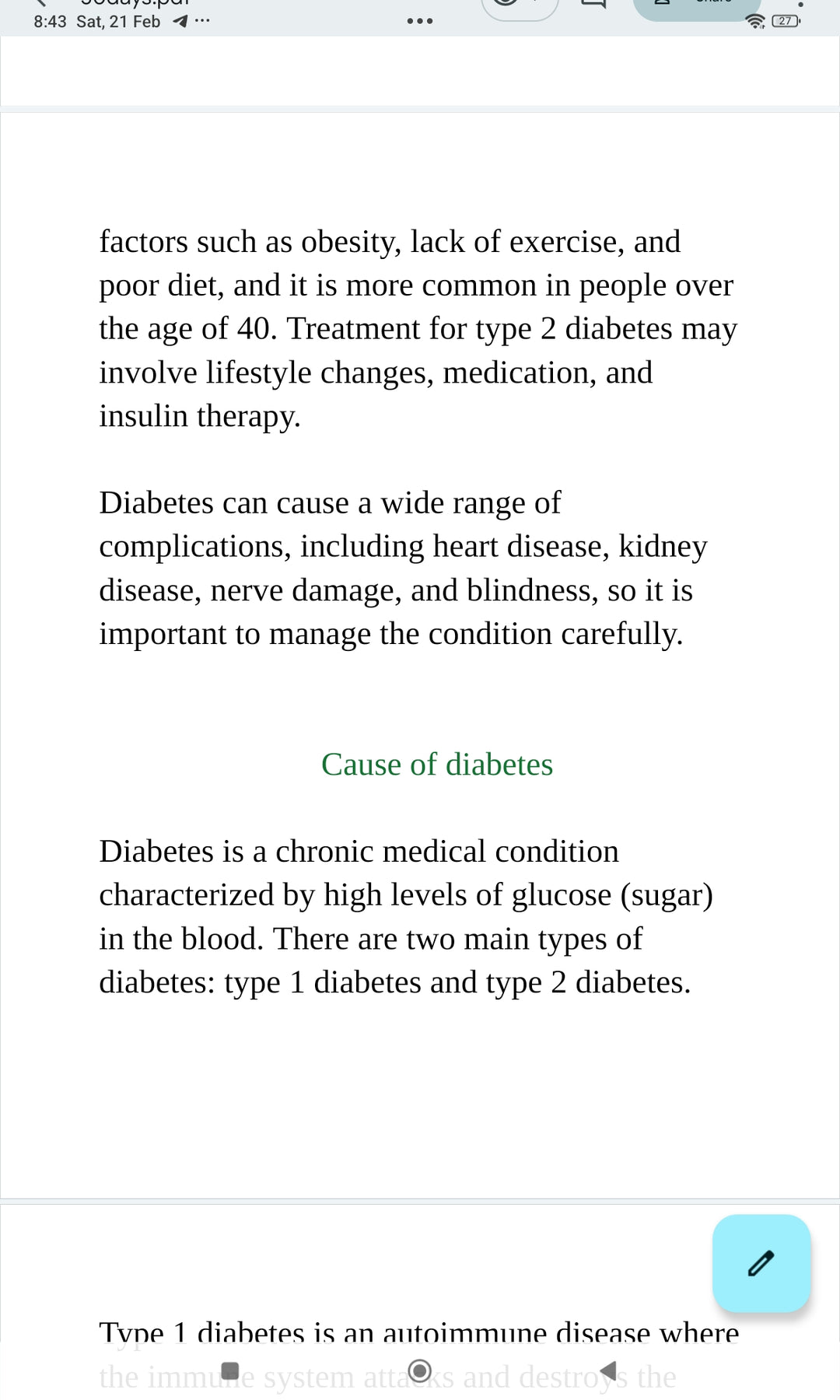Tap the system back triangle button
Image resolution: width=840 pixels, height=1400 pixels.
[x=609, y=1370]
